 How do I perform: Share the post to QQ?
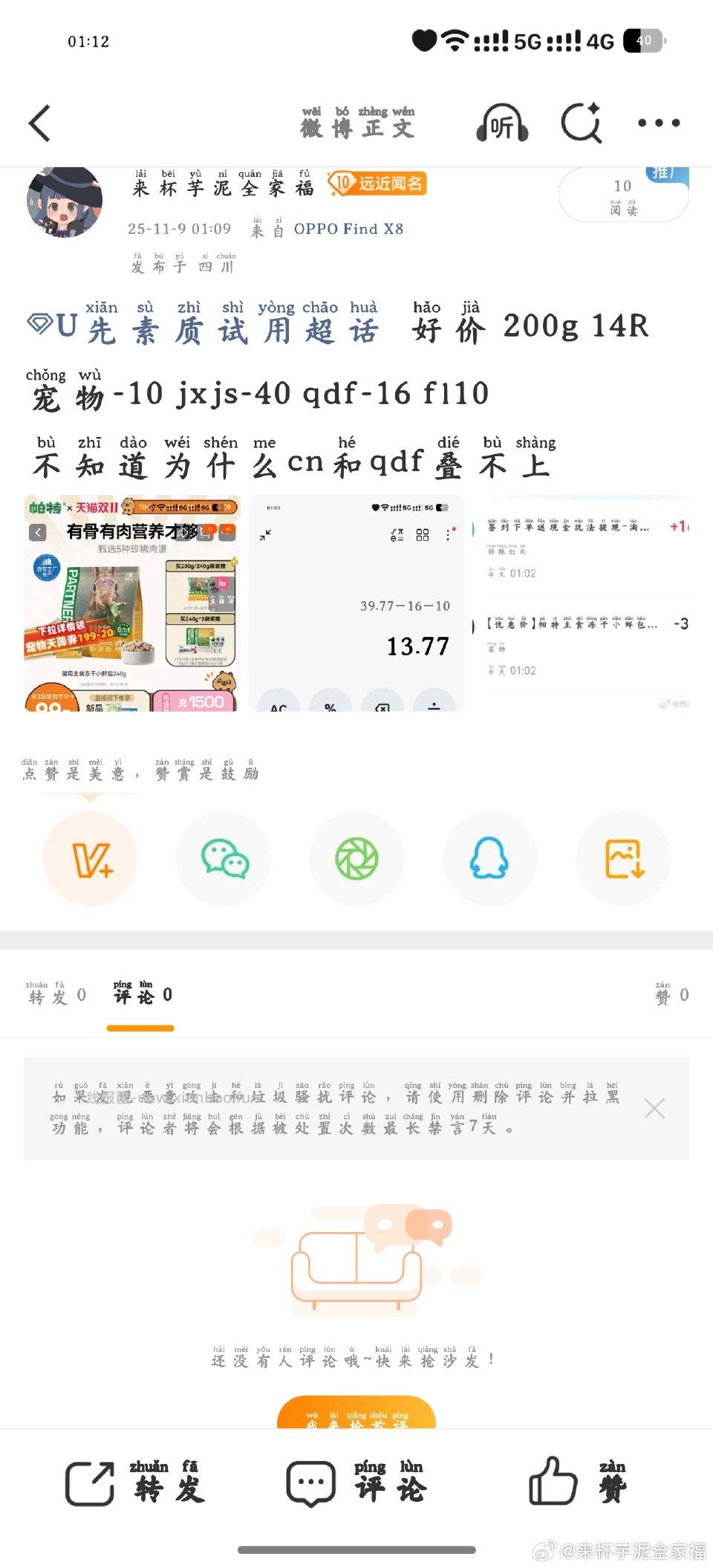(490, 858)
